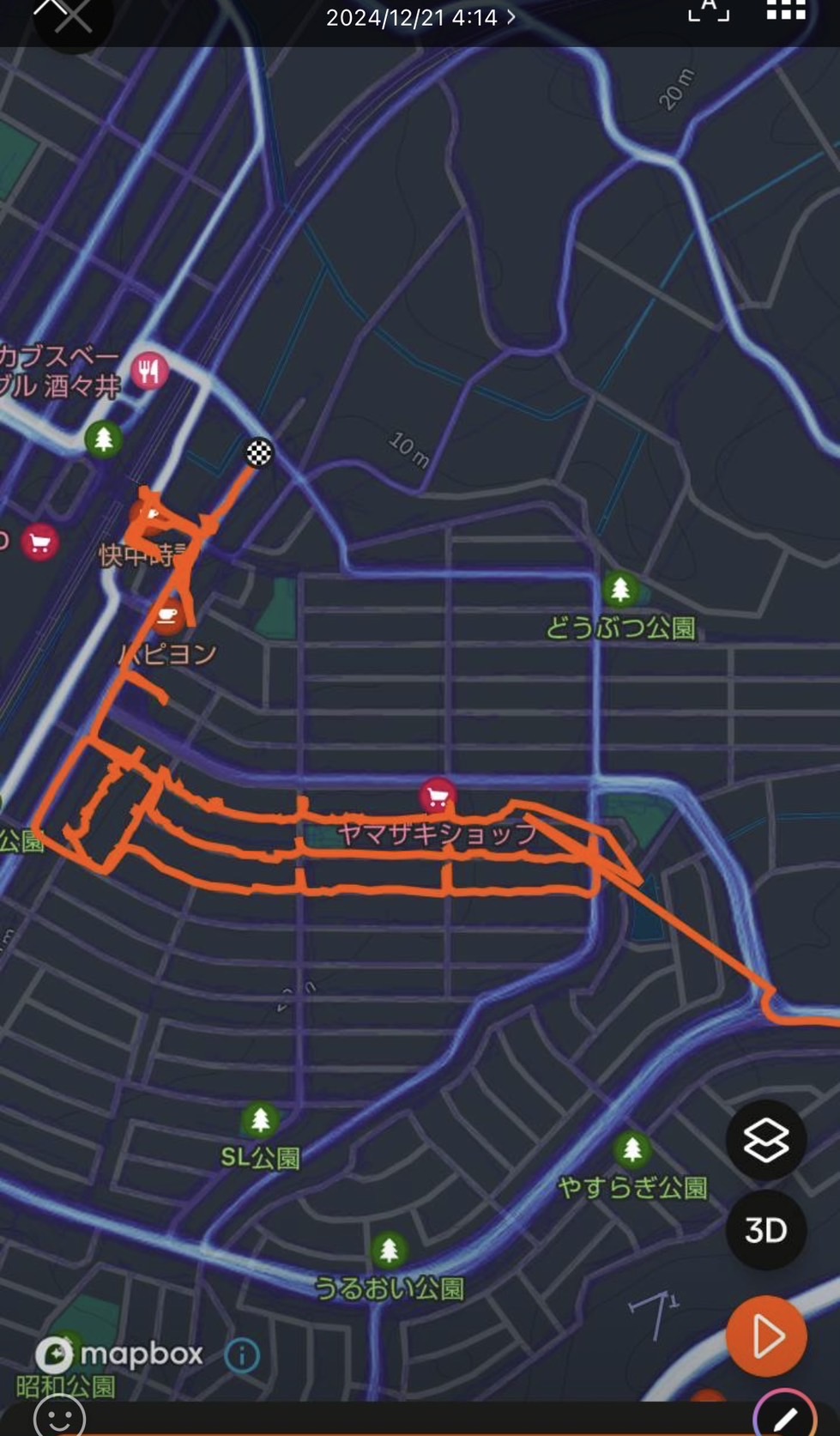The height and width of the screenshot is (1436, 840).
Task: Tap the fit-to-frame icon in top bar
Action: (x=709, y=11)
